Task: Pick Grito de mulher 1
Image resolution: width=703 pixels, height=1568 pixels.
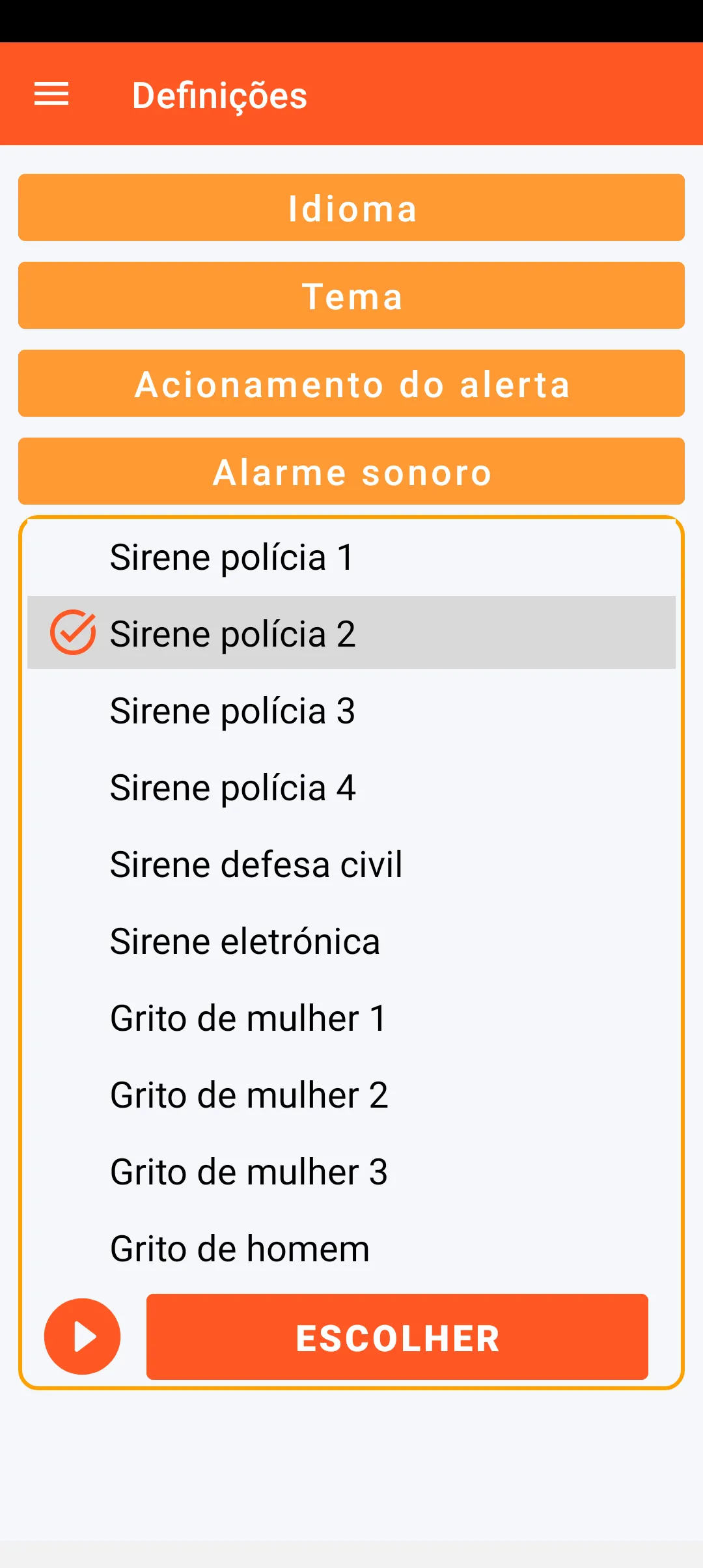Action: click(x=351, y=1018)
